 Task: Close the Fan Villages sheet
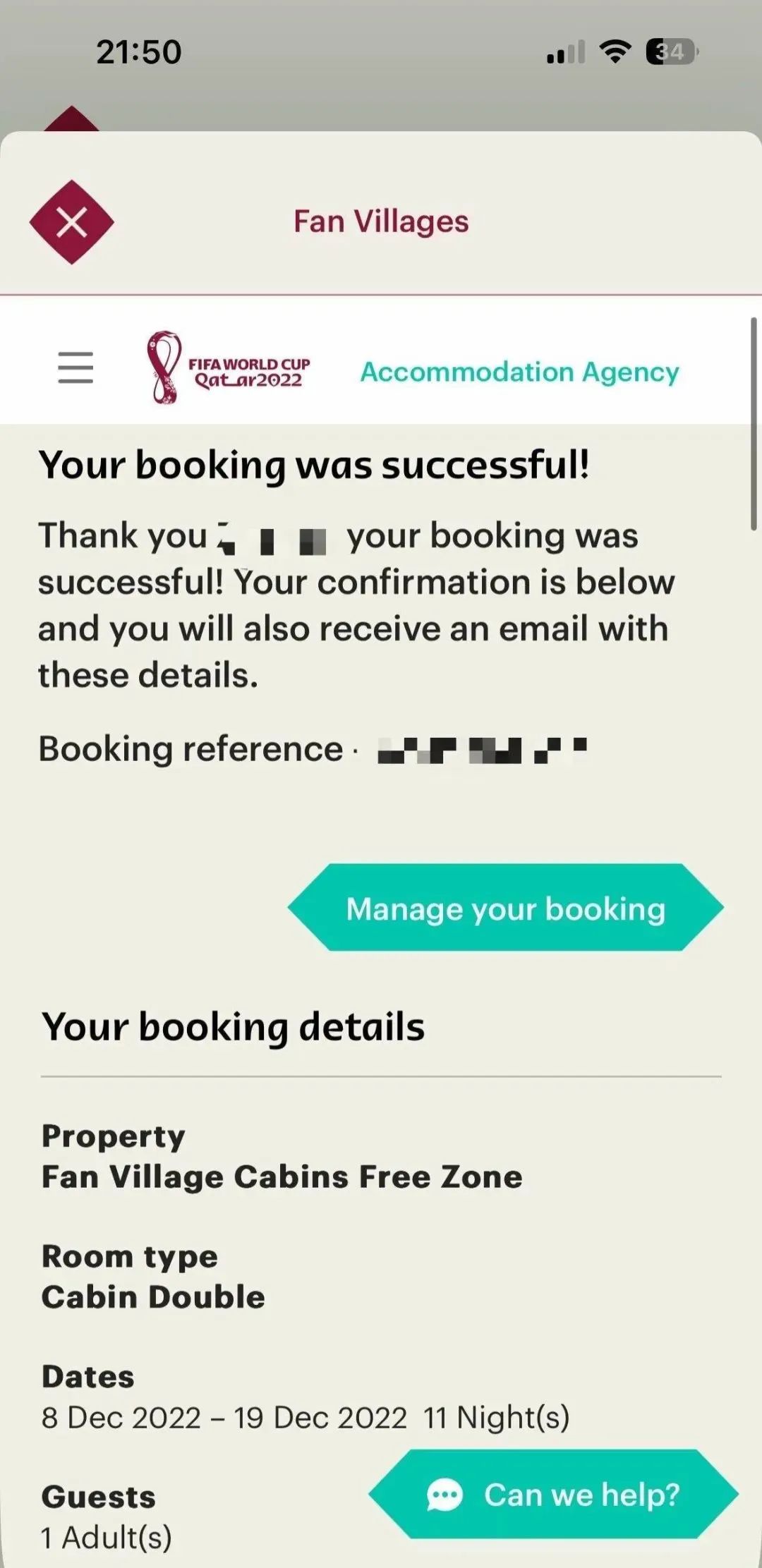click(x=71, y=223)
